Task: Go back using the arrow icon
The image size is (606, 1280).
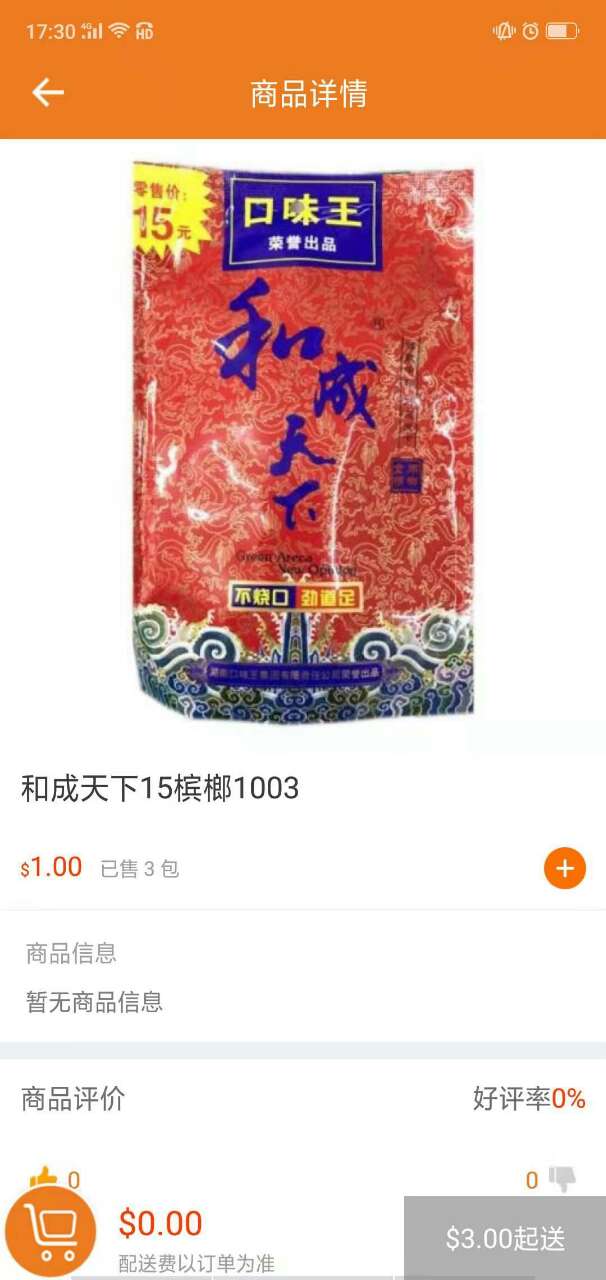Action: click(48, 93)
